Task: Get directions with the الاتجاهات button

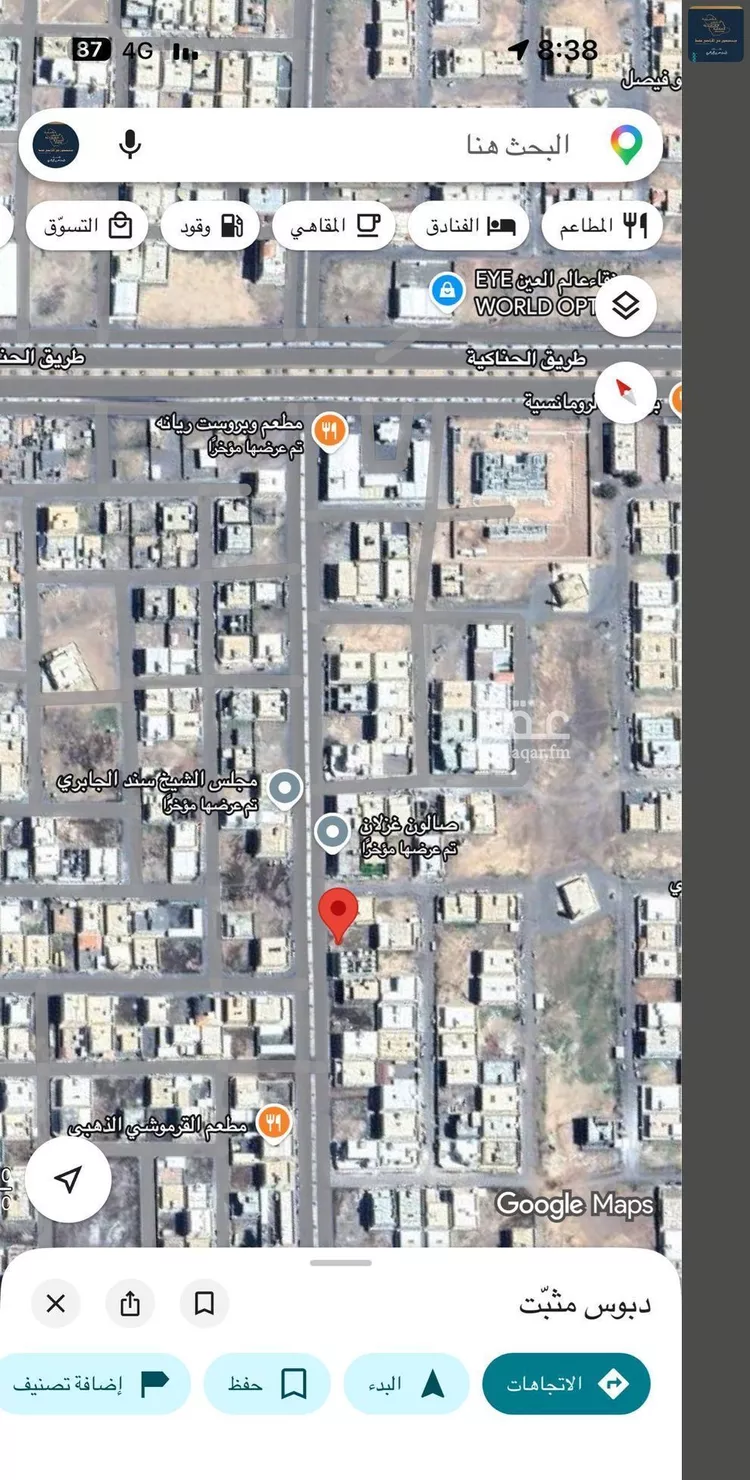Action: pyautogui.click(x=566, y=1384)
